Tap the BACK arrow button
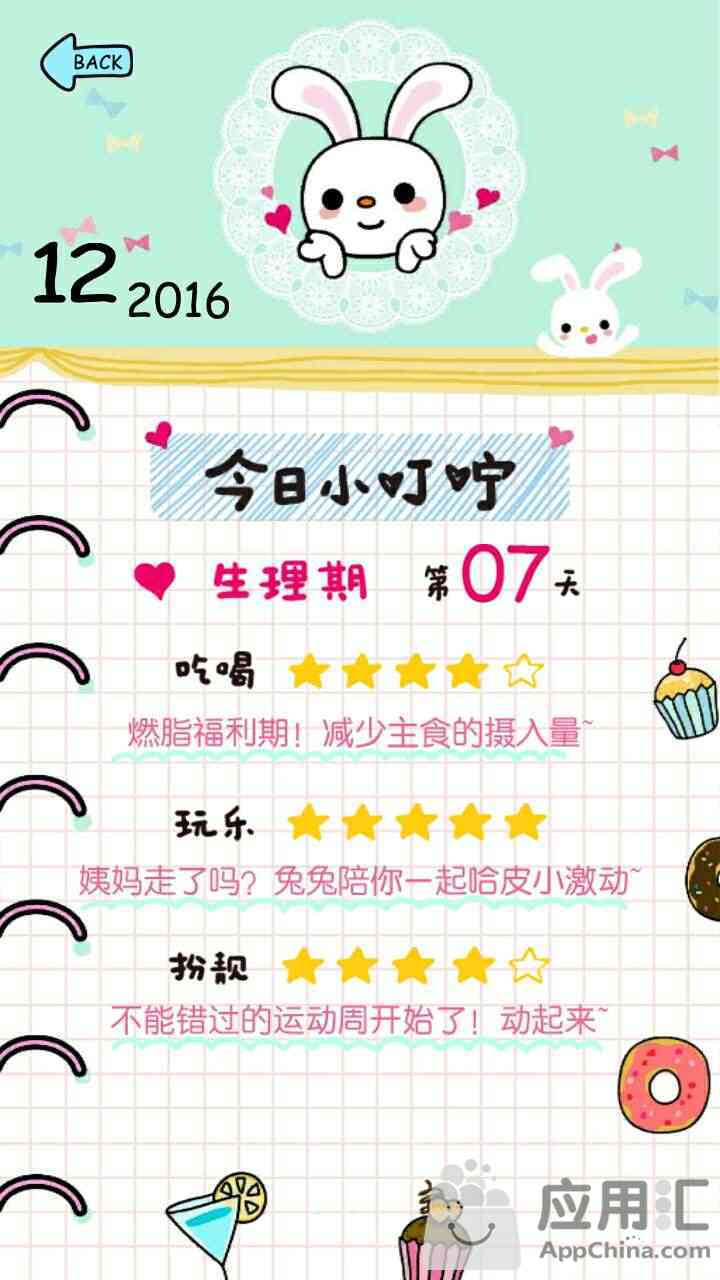 point(86,62)
